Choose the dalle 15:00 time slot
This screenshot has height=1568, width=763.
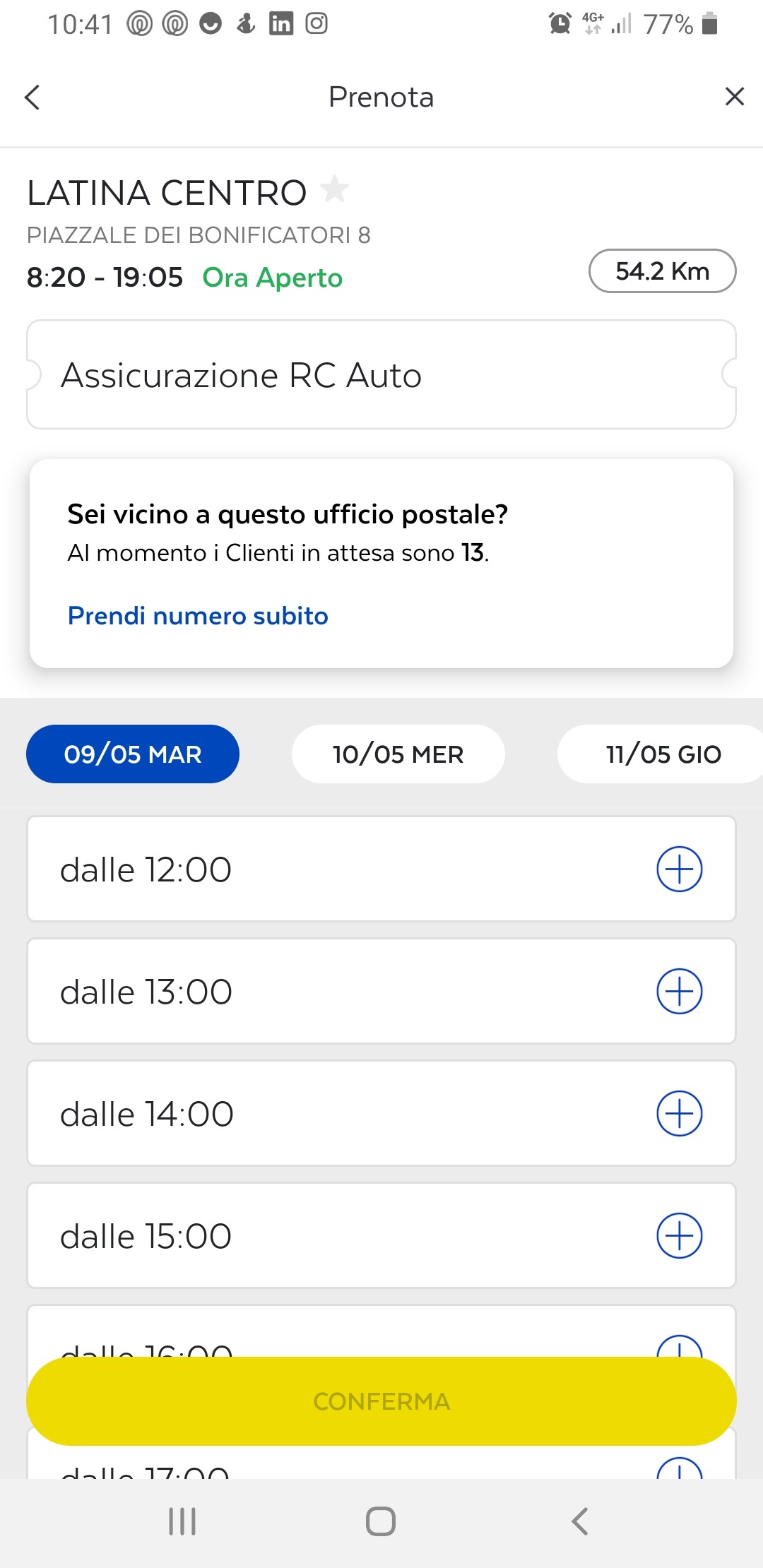(x=381, y=1235)
